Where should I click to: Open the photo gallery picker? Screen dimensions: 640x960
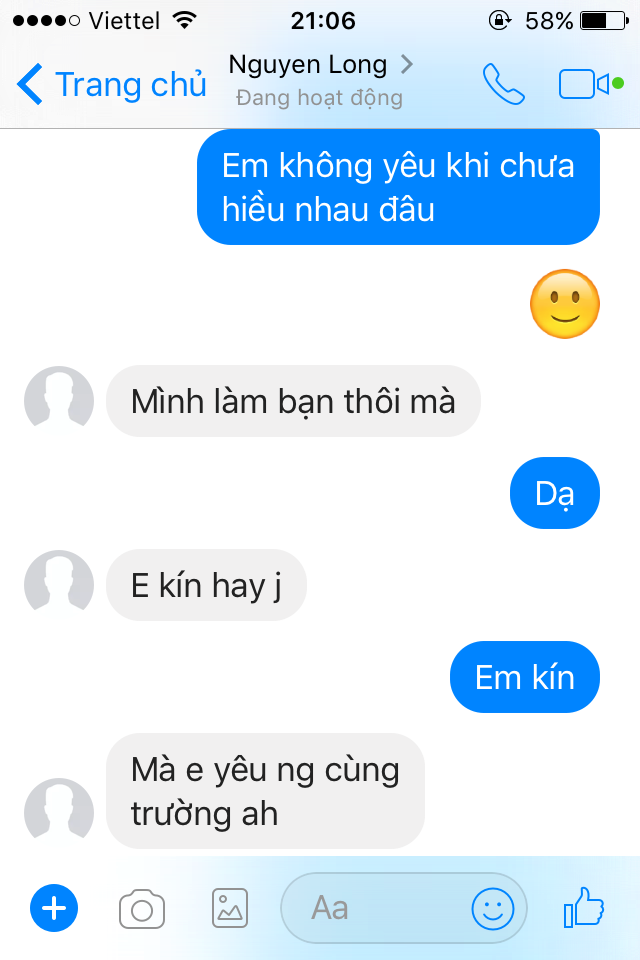tap(230, 908)
